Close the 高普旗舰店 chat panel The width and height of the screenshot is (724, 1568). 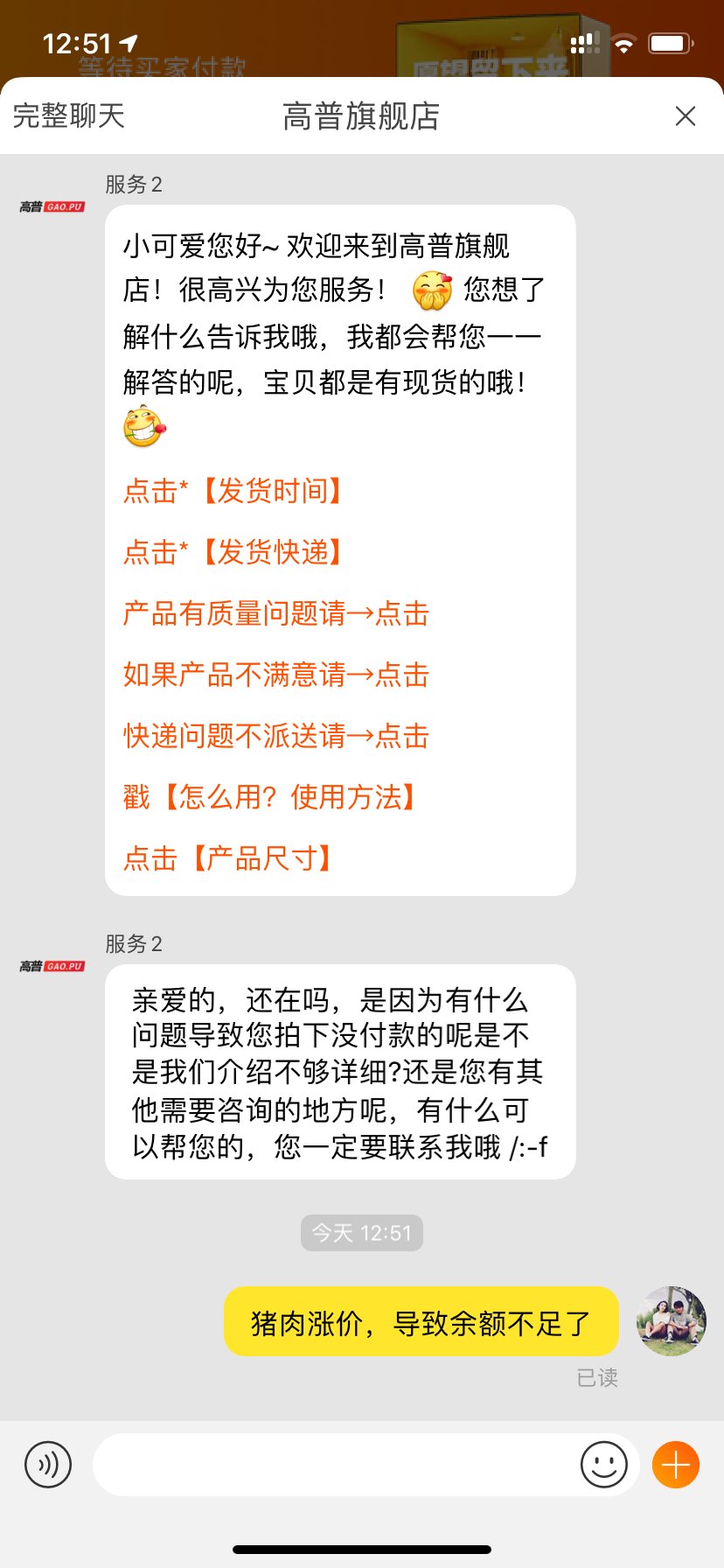pos(686,116)
